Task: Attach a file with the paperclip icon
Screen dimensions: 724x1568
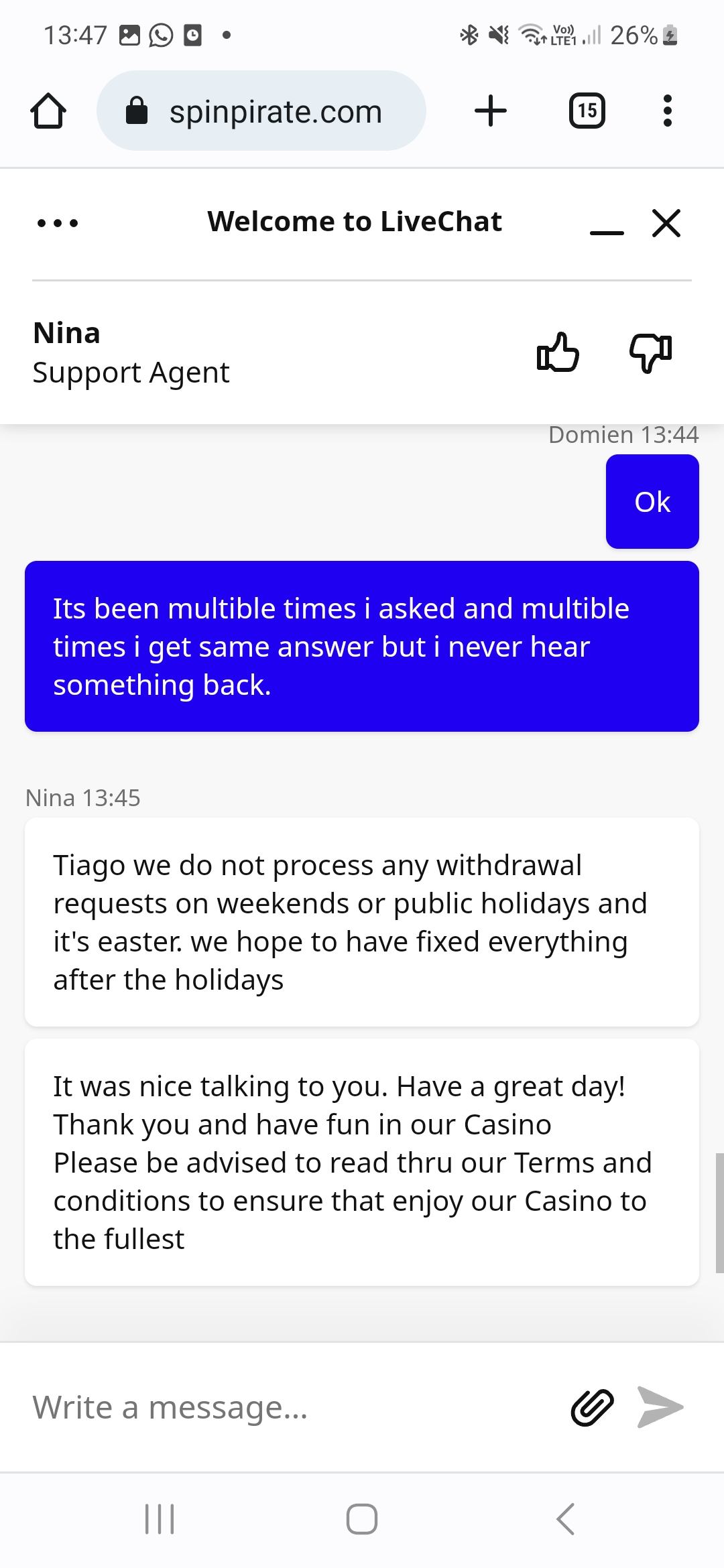Action: 591,1407
